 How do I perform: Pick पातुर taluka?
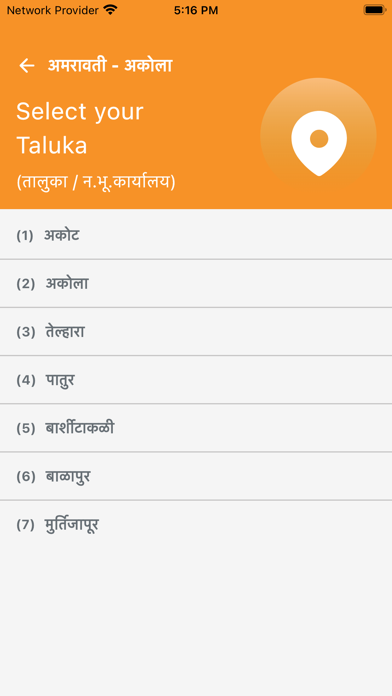pyautogui.click(x=196, y=380)
